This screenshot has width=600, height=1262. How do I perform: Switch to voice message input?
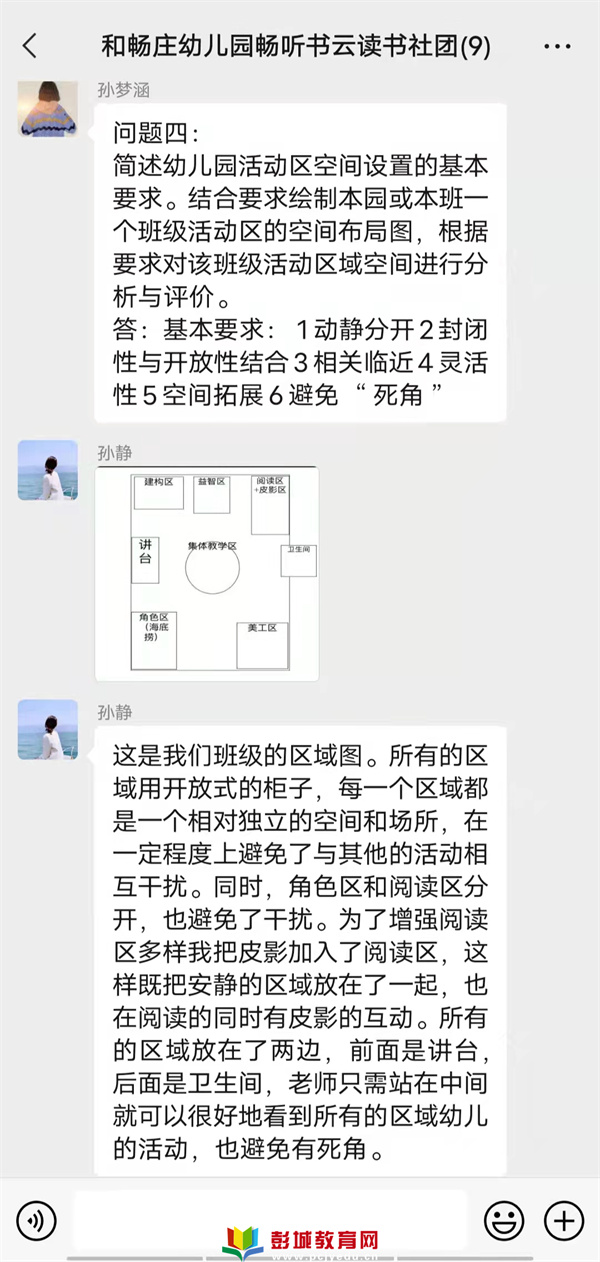(37, 1220)
